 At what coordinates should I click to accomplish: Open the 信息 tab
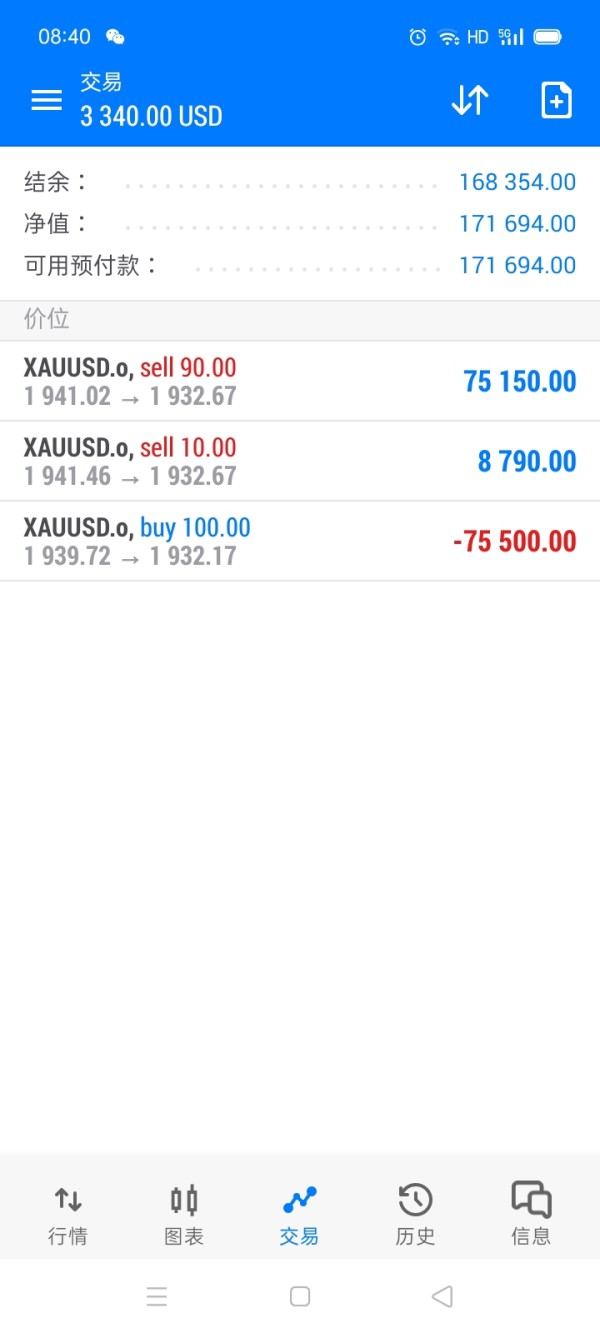click(x=531, y=1214)
